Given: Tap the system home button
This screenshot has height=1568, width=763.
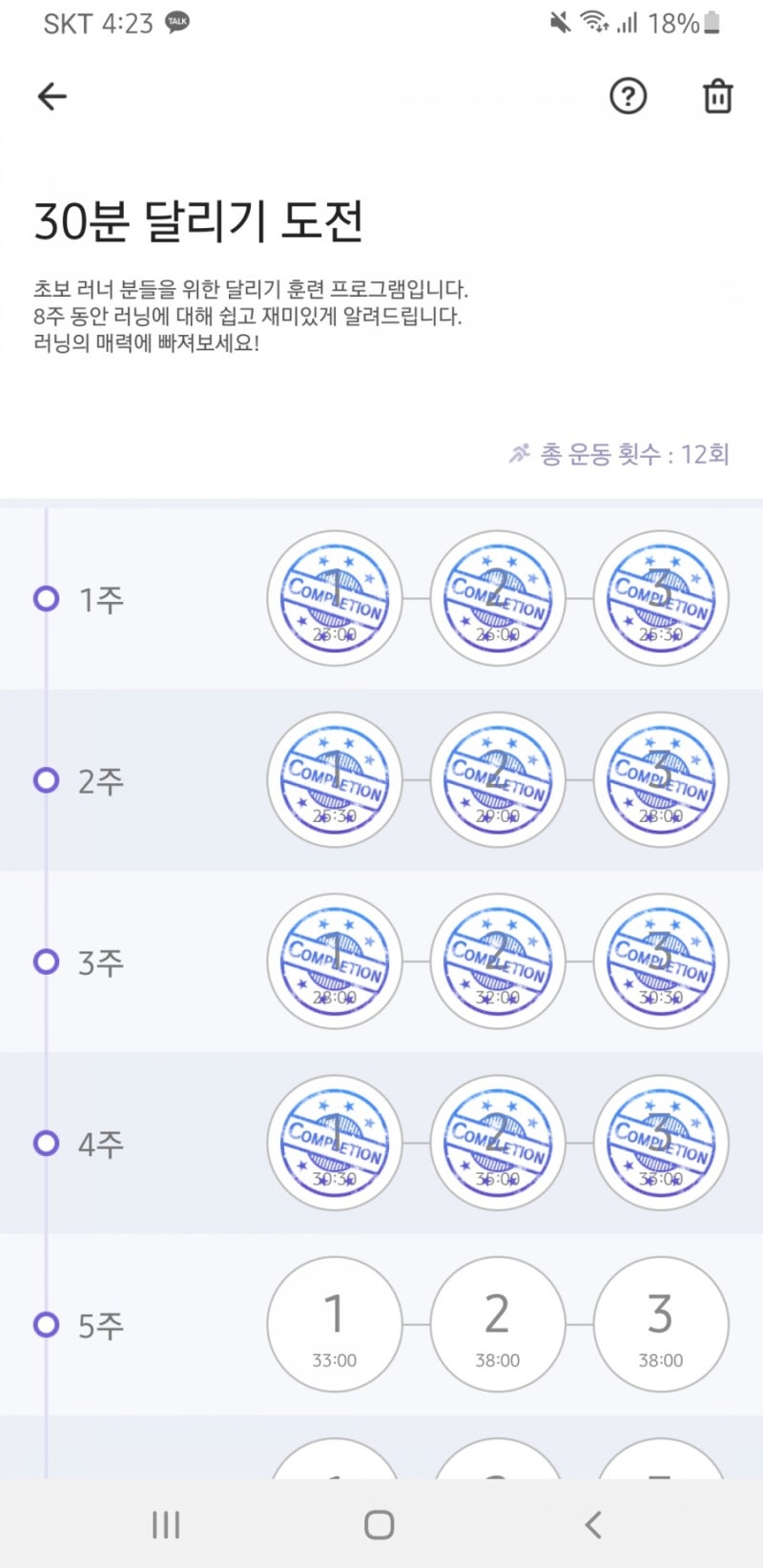Looking at the screenshot, I should pyautogui.click(x=380, y=1524).
